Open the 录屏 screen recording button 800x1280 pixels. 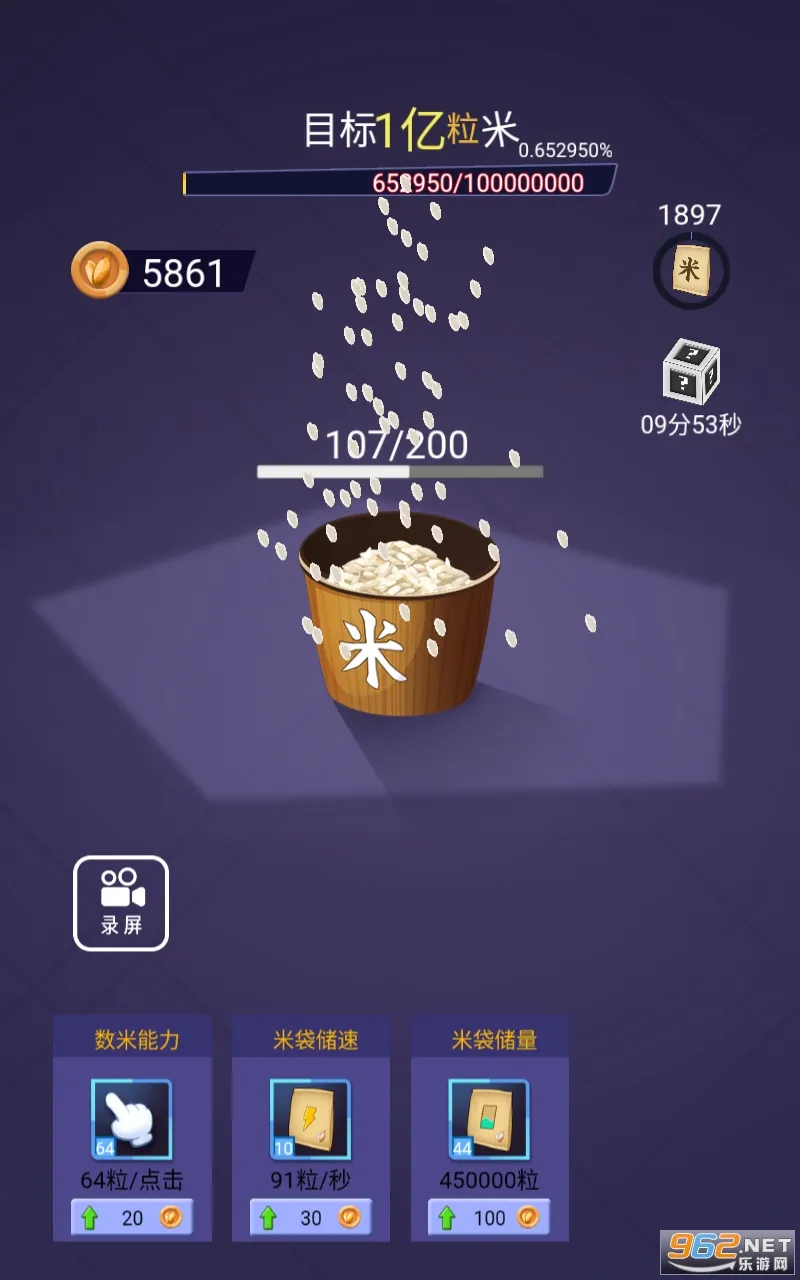pyautogui.click(x=121, y=902)
